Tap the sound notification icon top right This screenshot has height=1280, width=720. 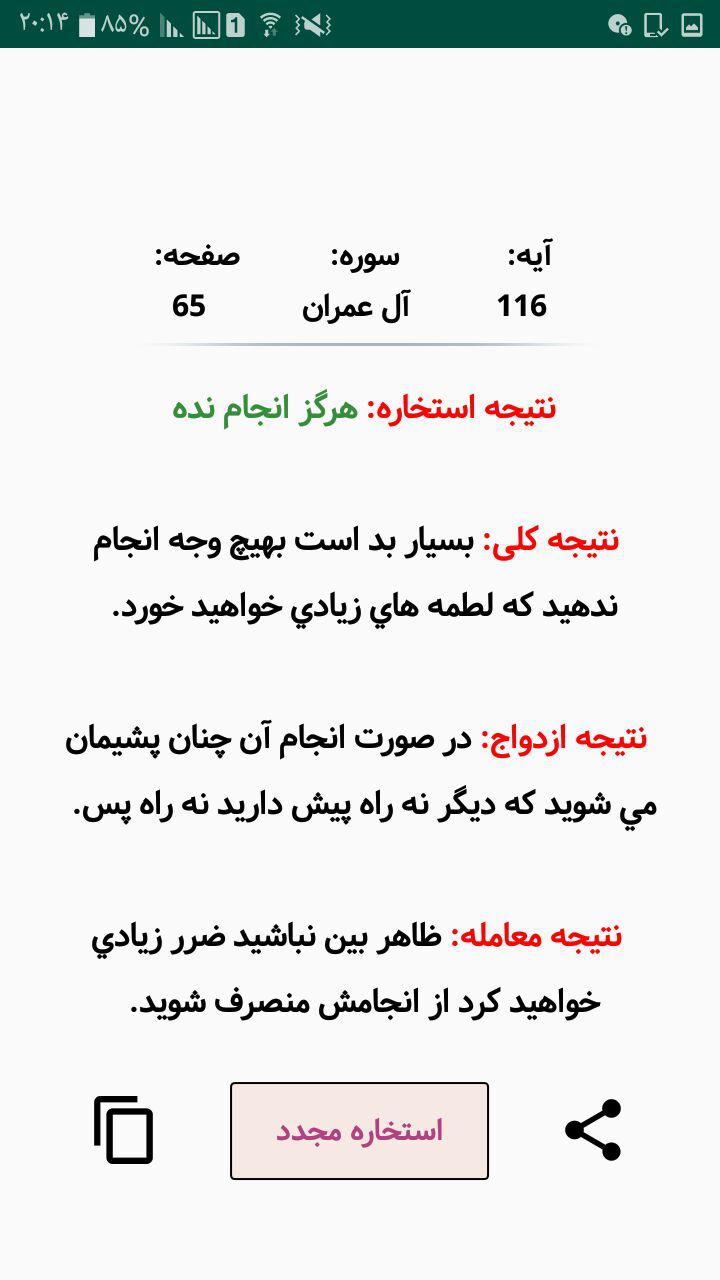coord(618,24)
